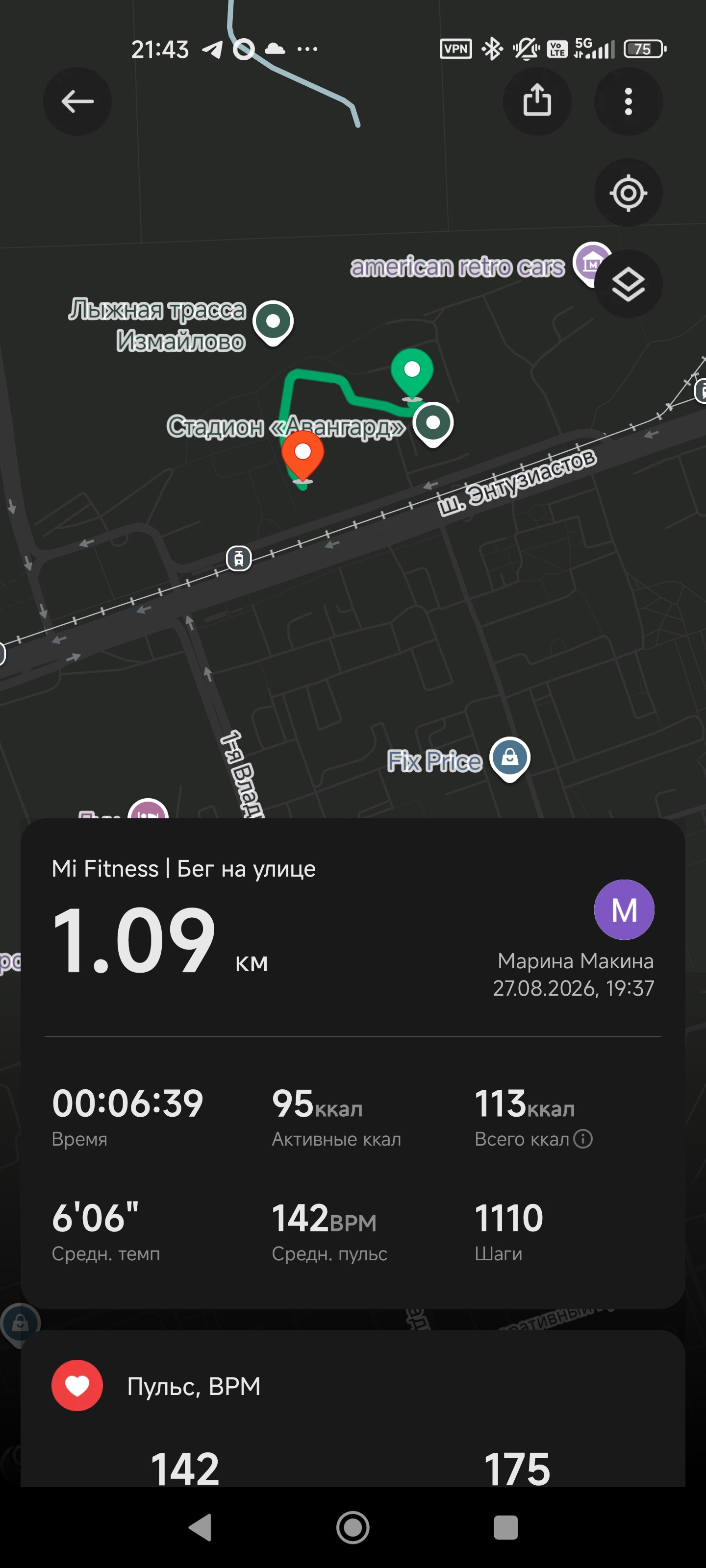Tap the system home button
This screenshot has height=1568, width=706.
coord(353,1527)
